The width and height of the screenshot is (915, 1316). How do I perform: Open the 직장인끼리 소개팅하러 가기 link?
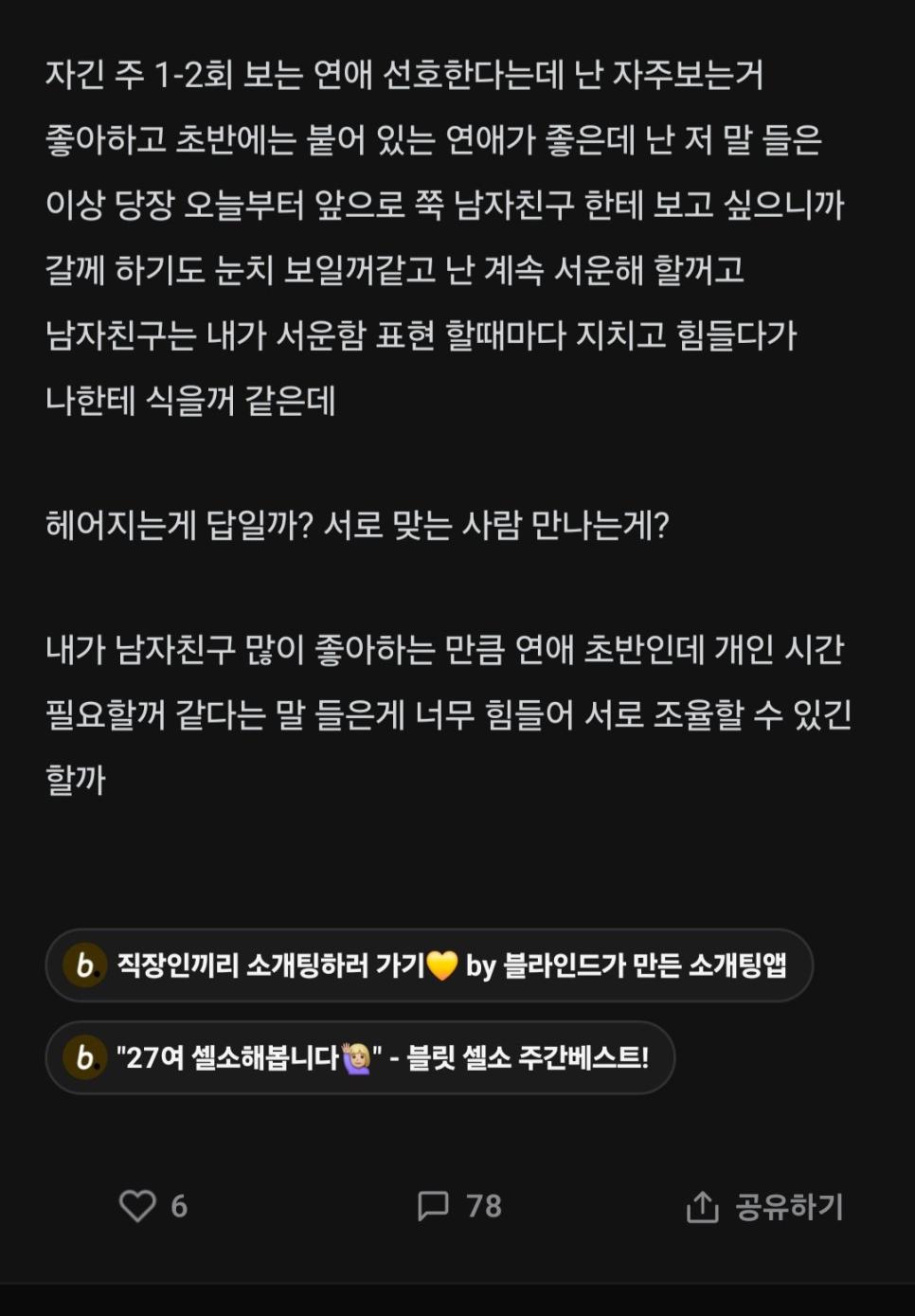tap(429, 964)
